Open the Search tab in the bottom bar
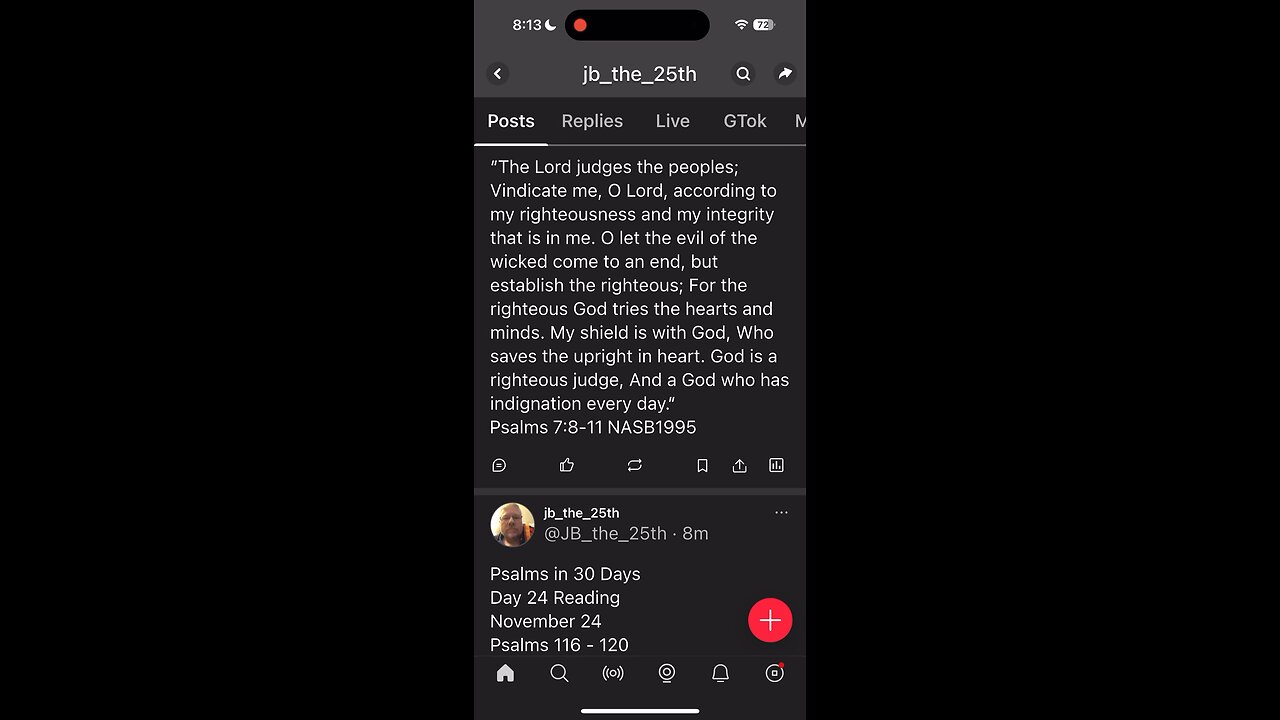Viewport: 1280px width, 720px height. click(559, 673)
